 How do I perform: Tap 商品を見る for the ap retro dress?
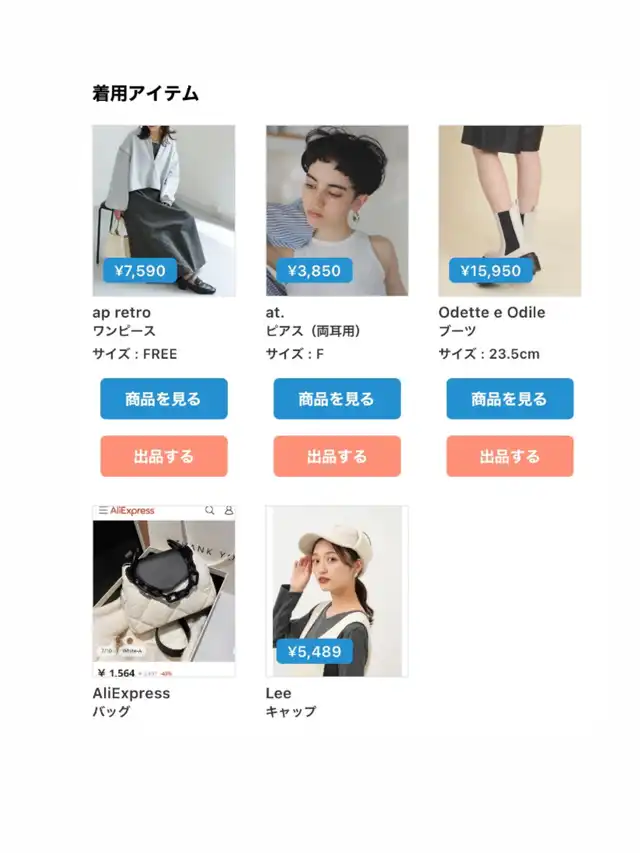point(164,399)
